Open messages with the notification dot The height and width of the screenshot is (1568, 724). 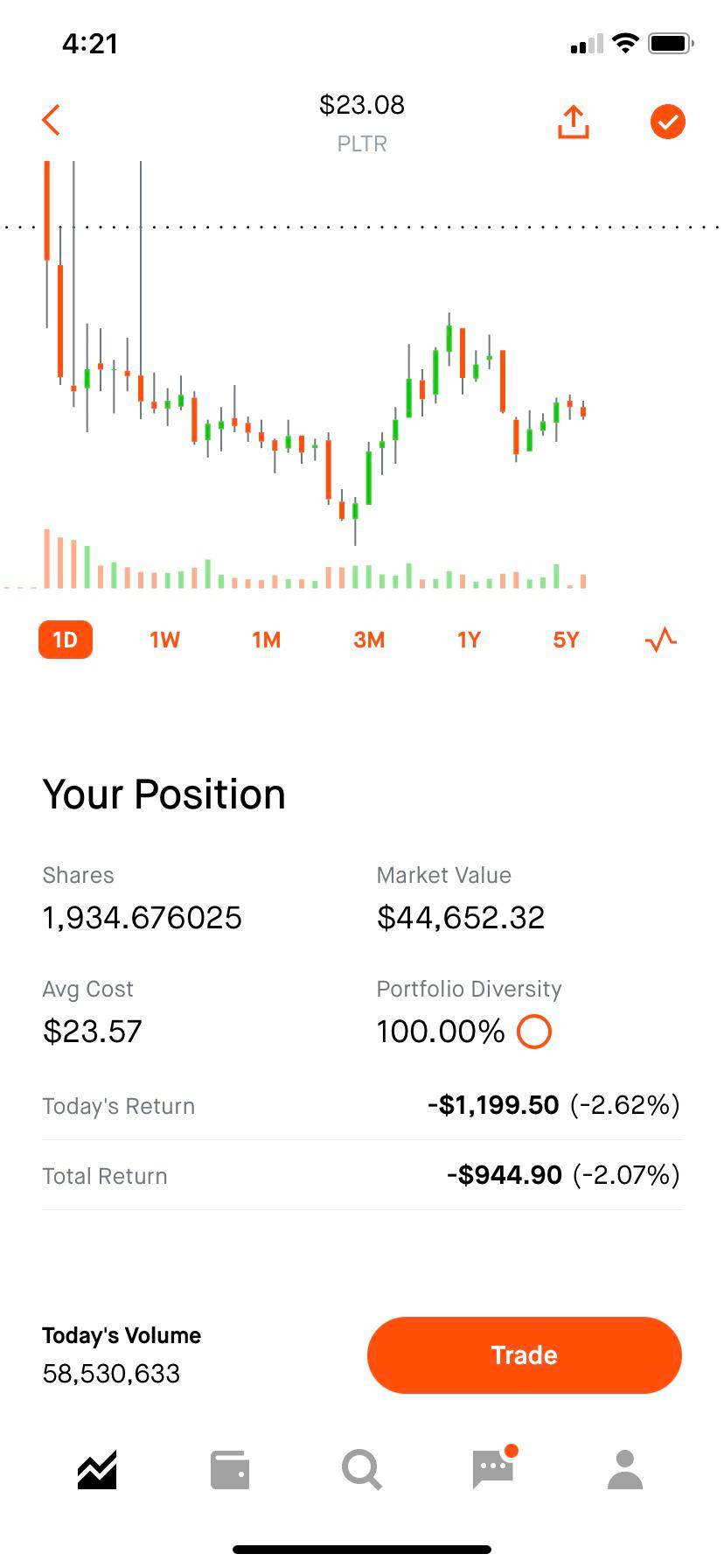tap(494, 1469)
